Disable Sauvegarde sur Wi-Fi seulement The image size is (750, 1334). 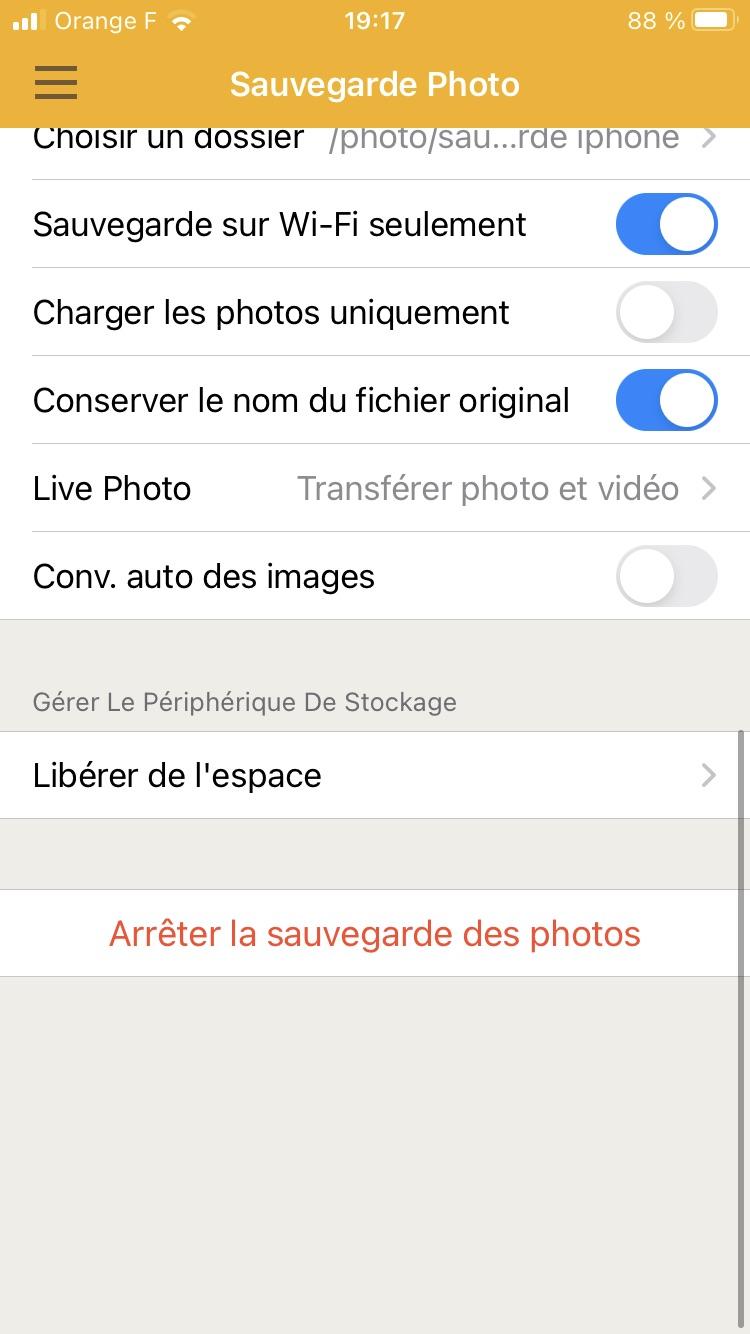coord(666,224)
